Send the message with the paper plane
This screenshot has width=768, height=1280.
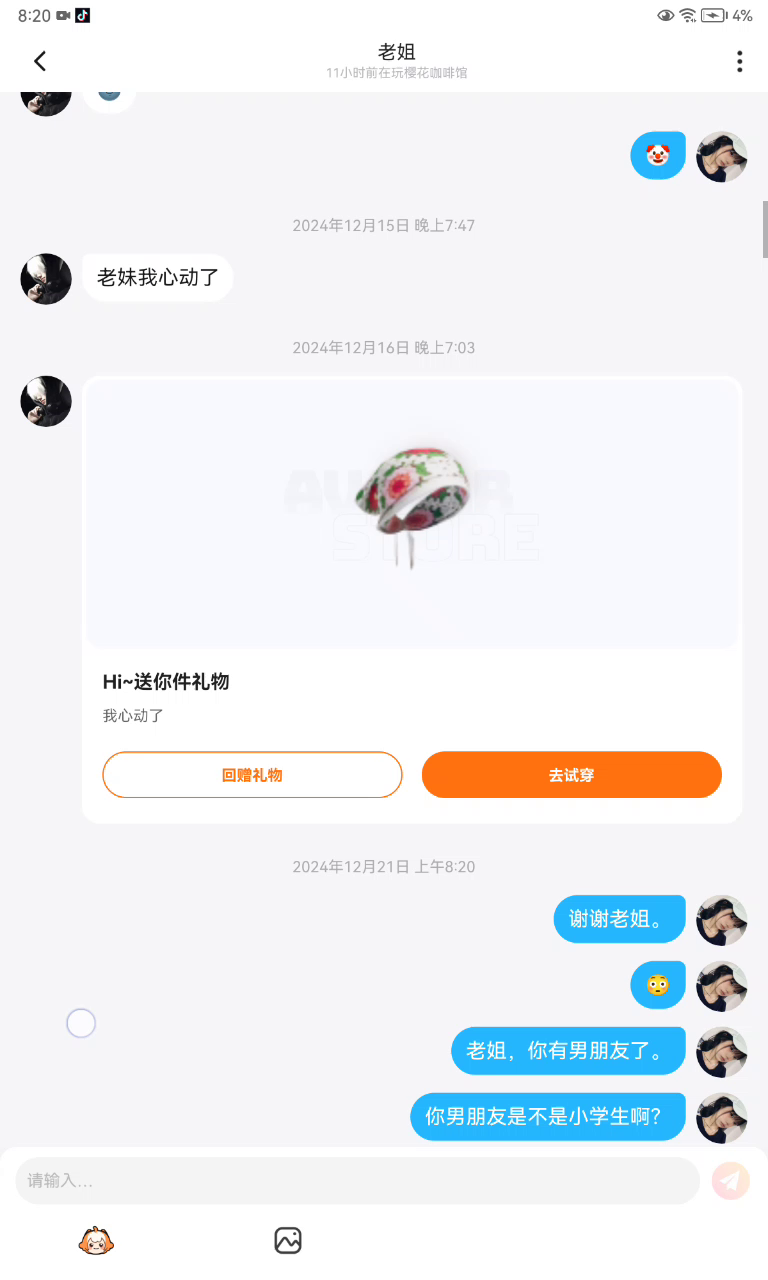pos(730,1181)
